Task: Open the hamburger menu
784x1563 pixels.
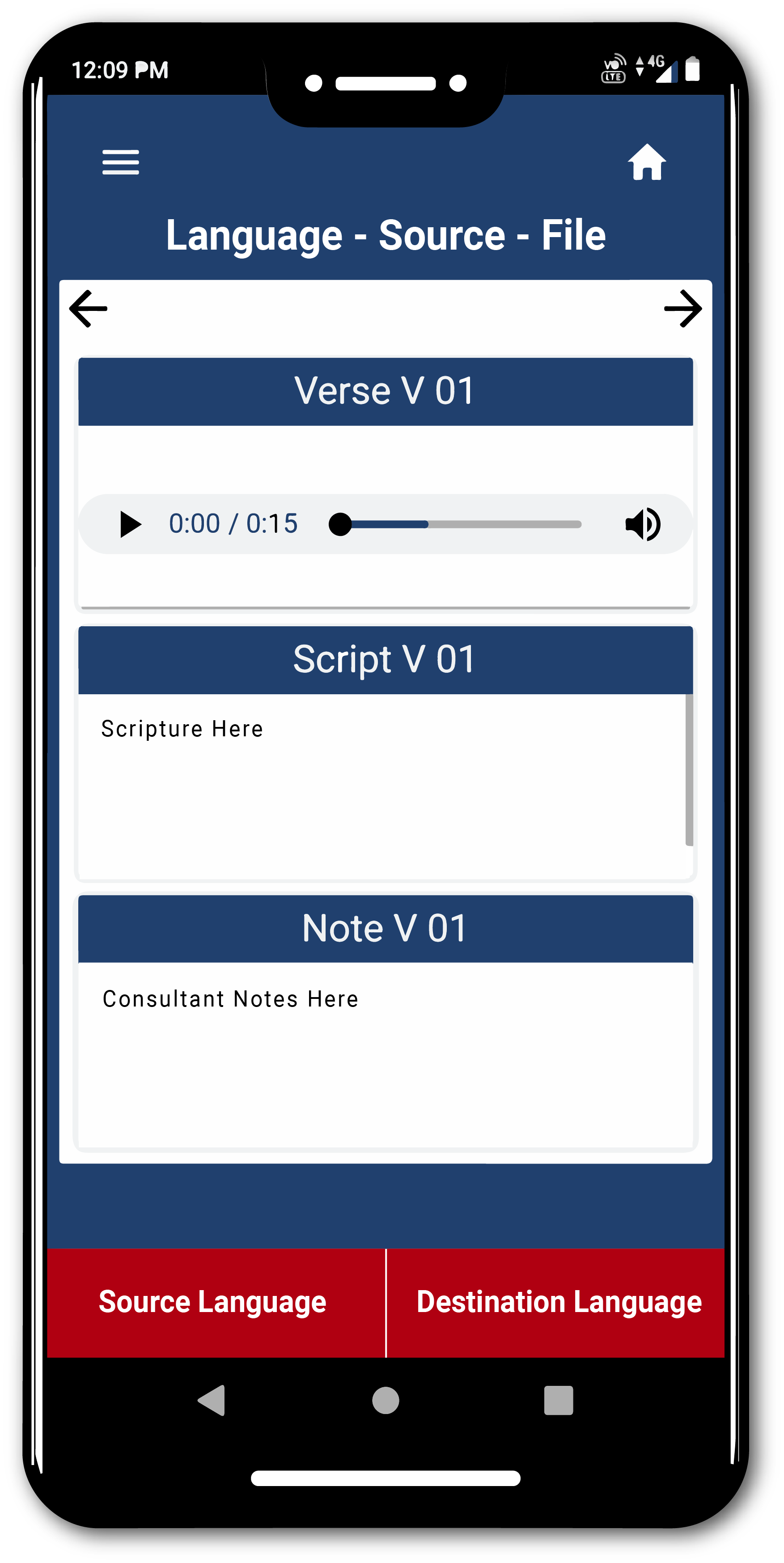Action: tap(120, 162)
